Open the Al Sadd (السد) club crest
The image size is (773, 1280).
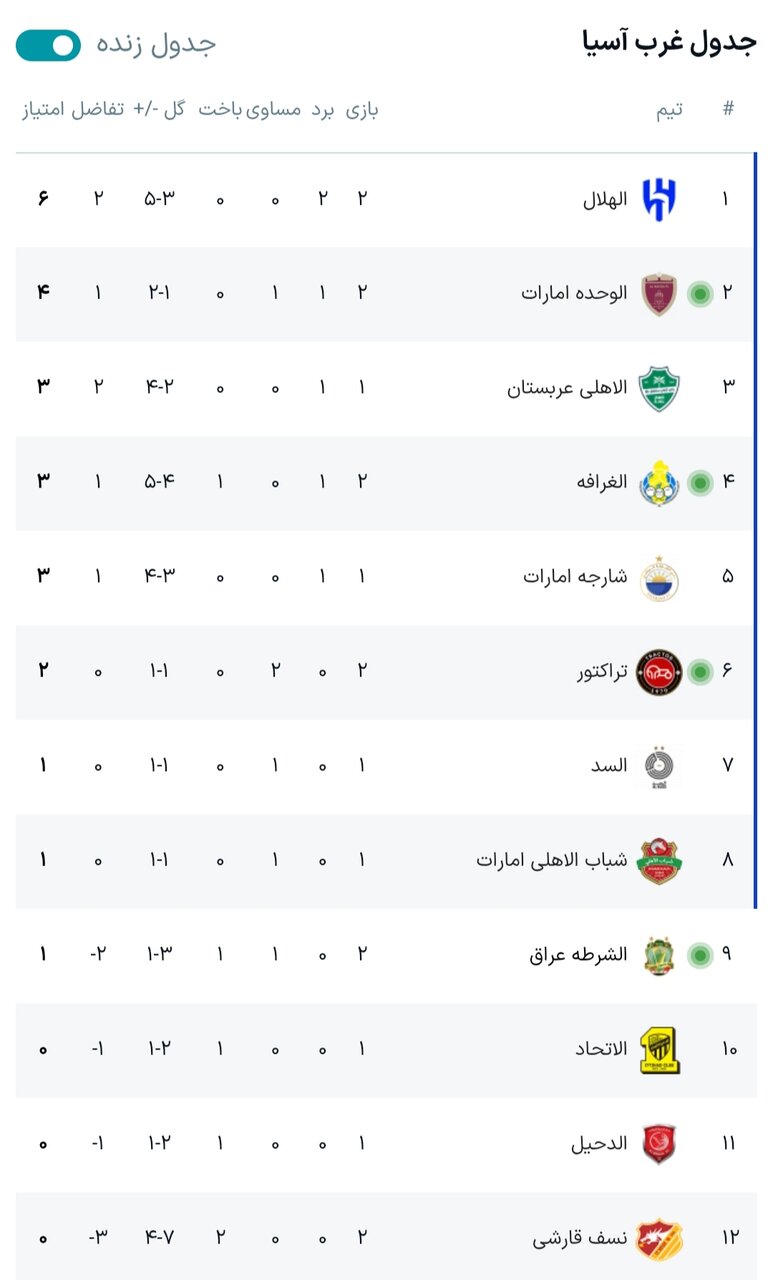pyautogui.click(x=660, y=767)
